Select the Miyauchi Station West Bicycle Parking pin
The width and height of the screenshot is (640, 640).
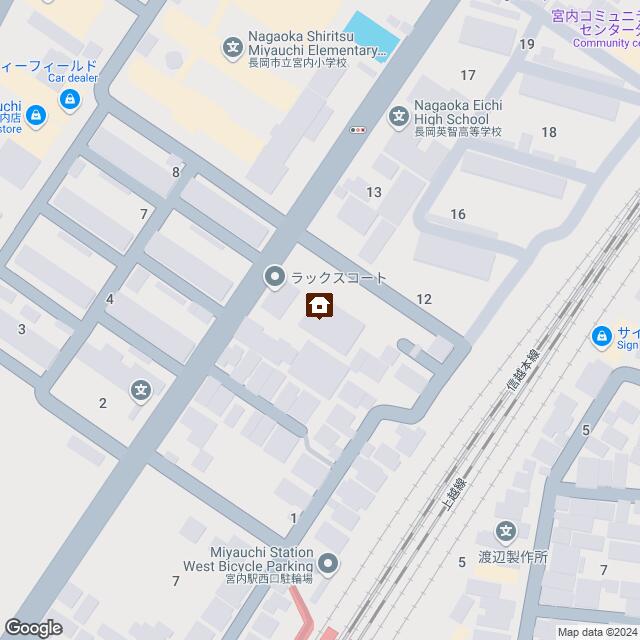click(x=330, y=566)
